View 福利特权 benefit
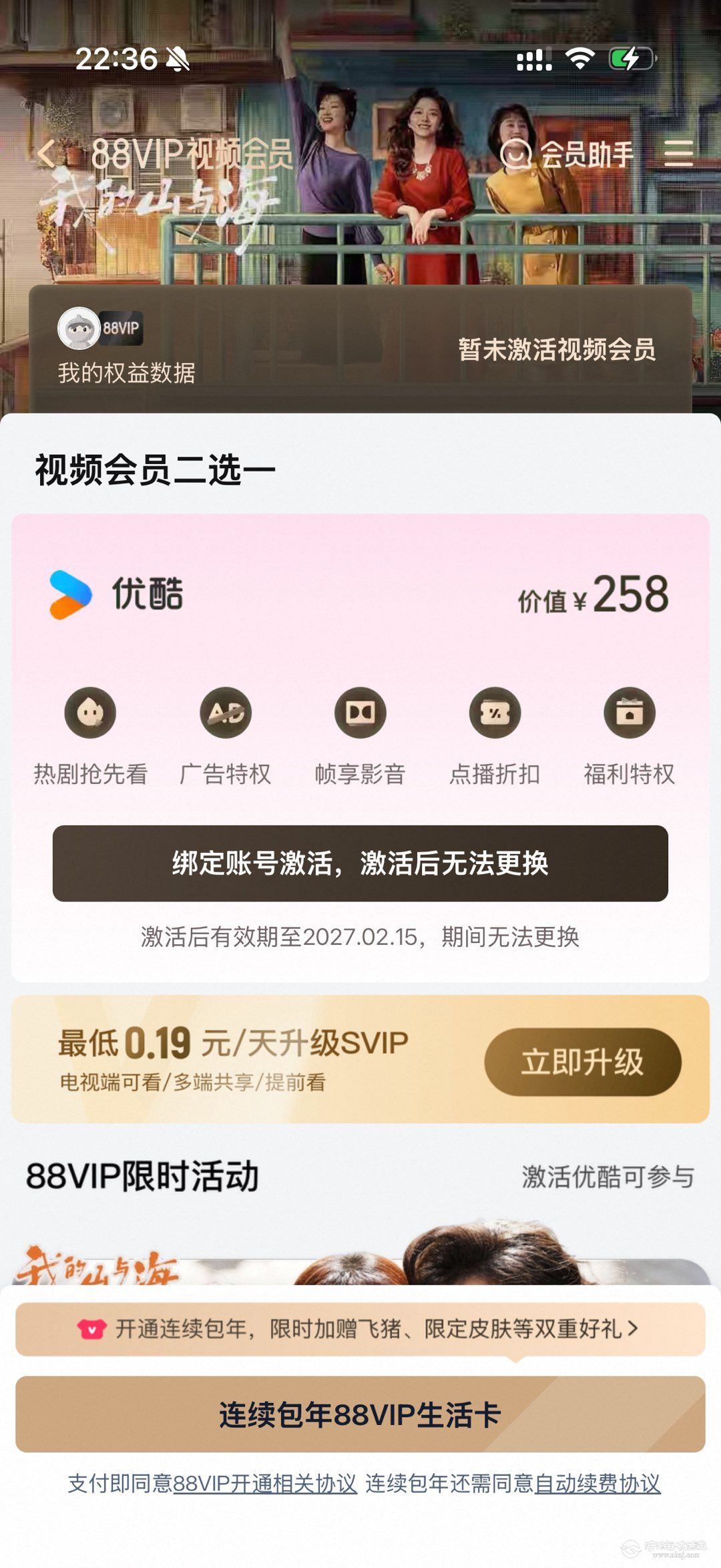The height and width of the screenshot is (1568, 721). click(x=630, y=736)
